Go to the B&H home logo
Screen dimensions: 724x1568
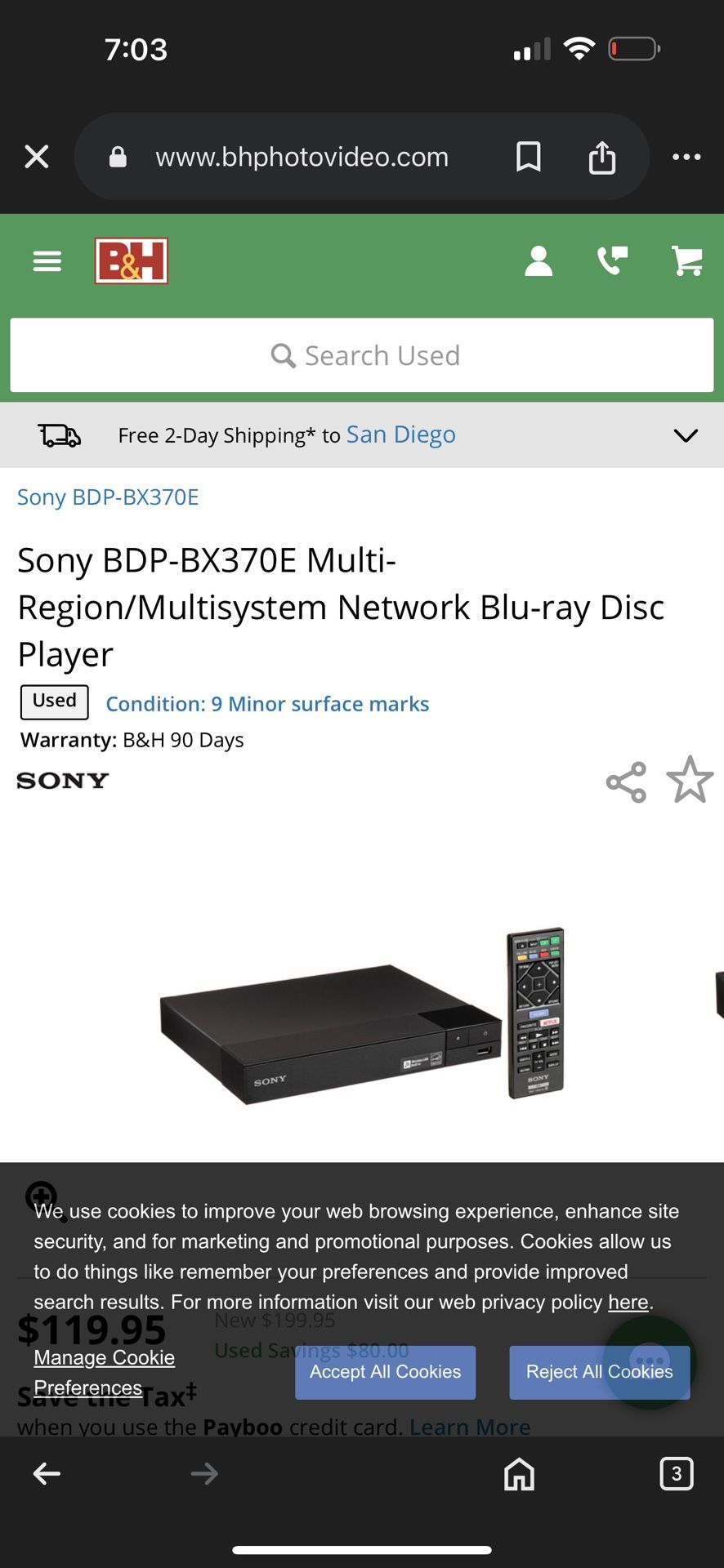click(x=132, y=261)
